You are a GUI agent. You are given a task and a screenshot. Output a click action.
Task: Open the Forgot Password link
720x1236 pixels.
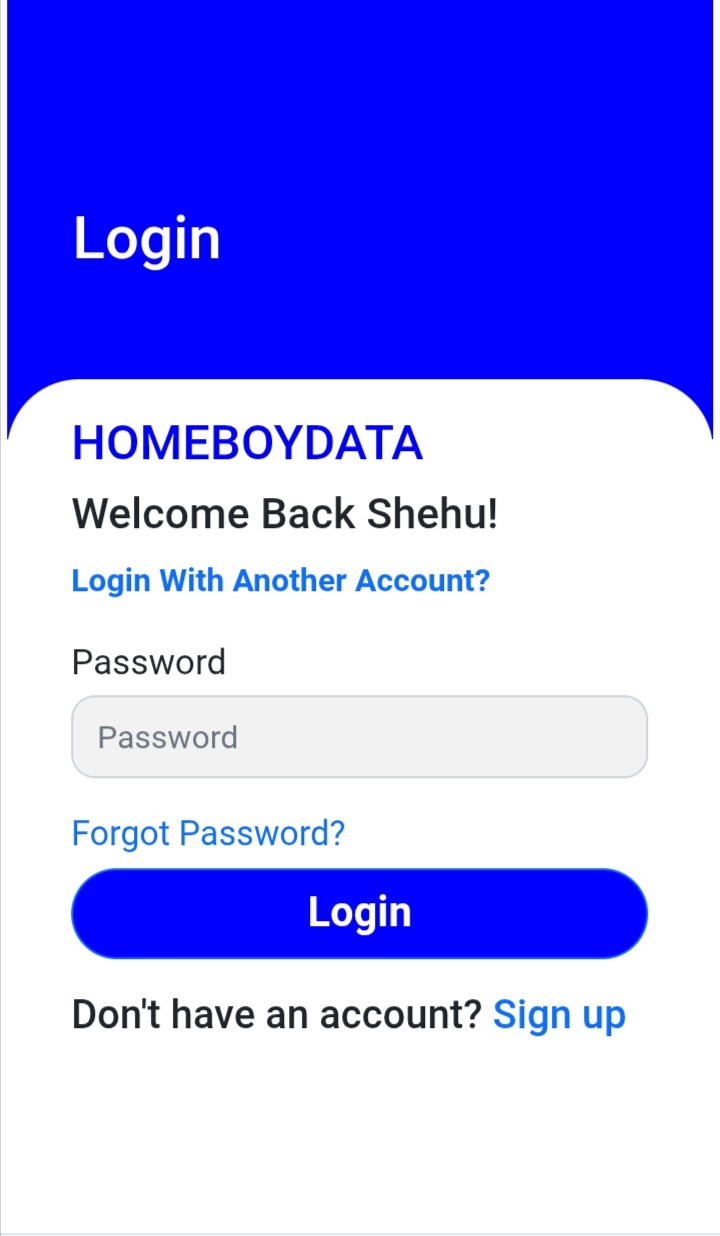pyautogui.click(x=208, y=833)
